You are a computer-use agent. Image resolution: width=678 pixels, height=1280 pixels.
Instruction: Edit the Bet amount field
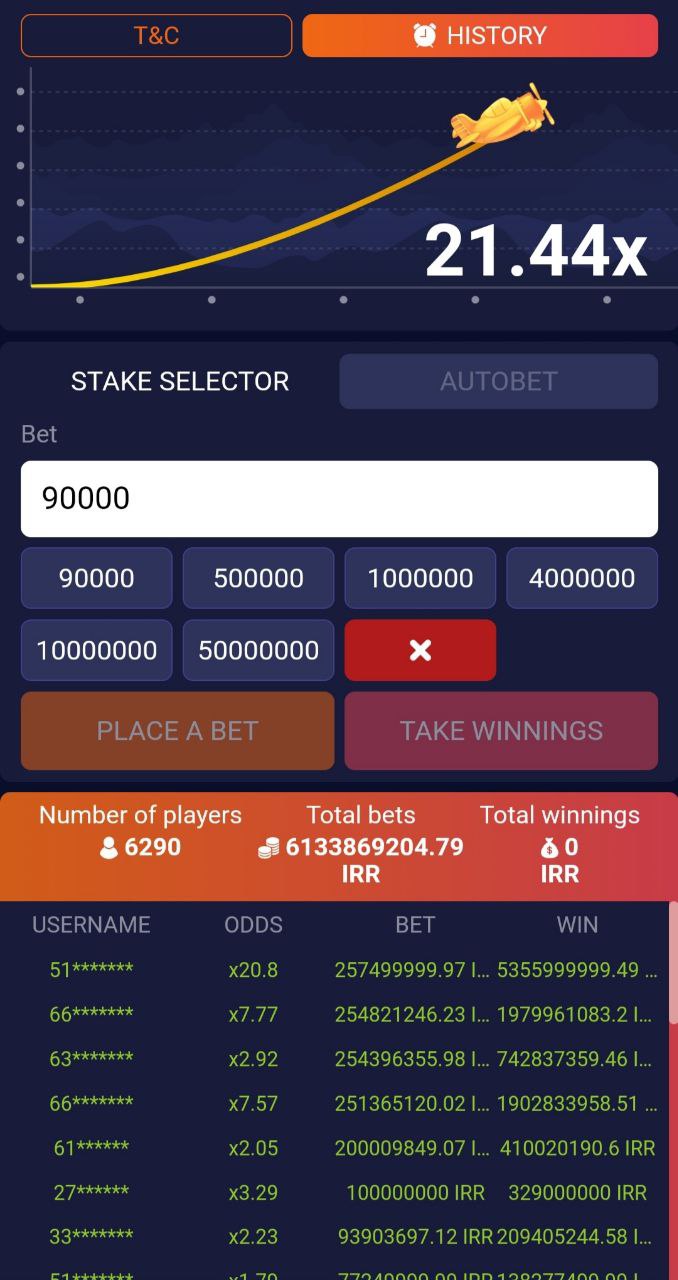(x=339, y=498)
